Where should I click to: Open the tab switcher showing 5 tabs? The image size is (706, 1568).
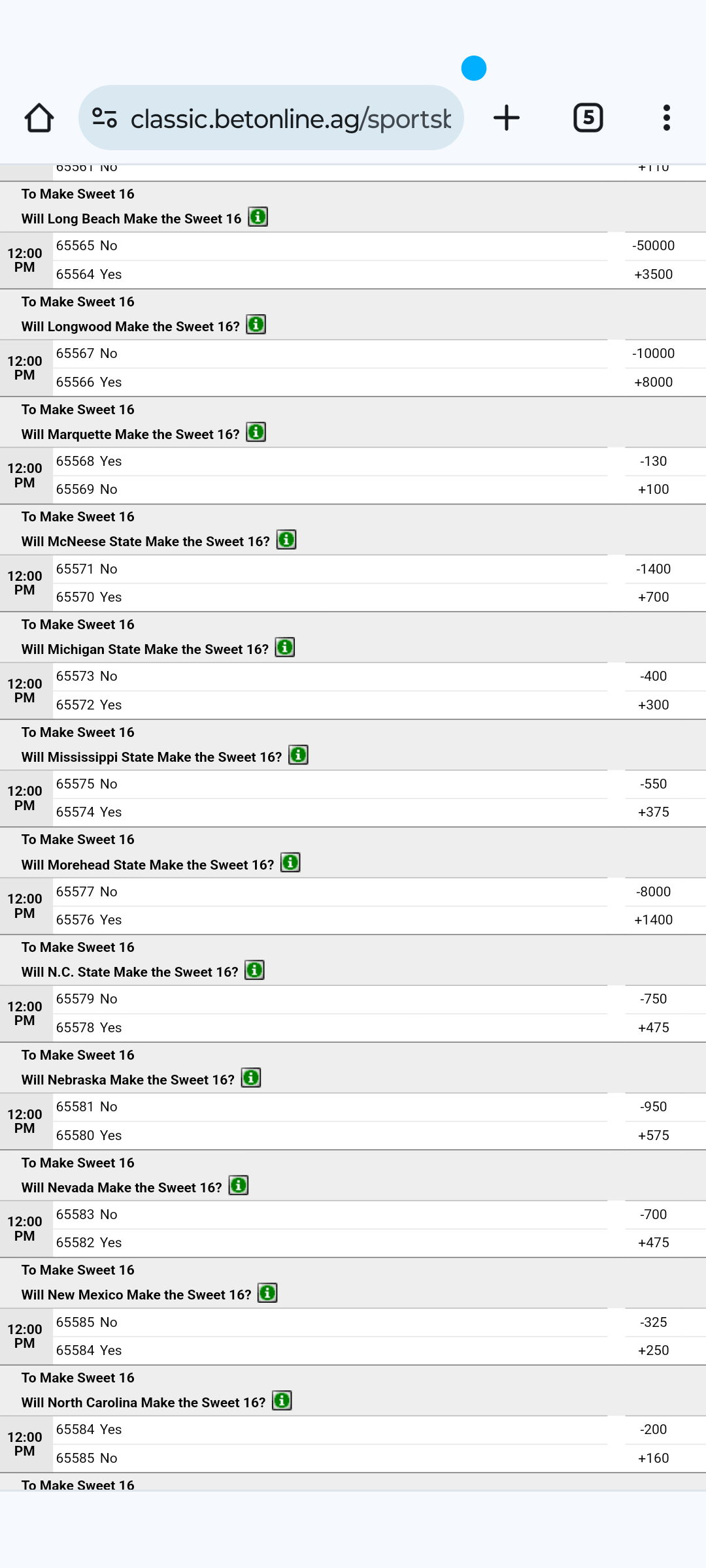588,118
